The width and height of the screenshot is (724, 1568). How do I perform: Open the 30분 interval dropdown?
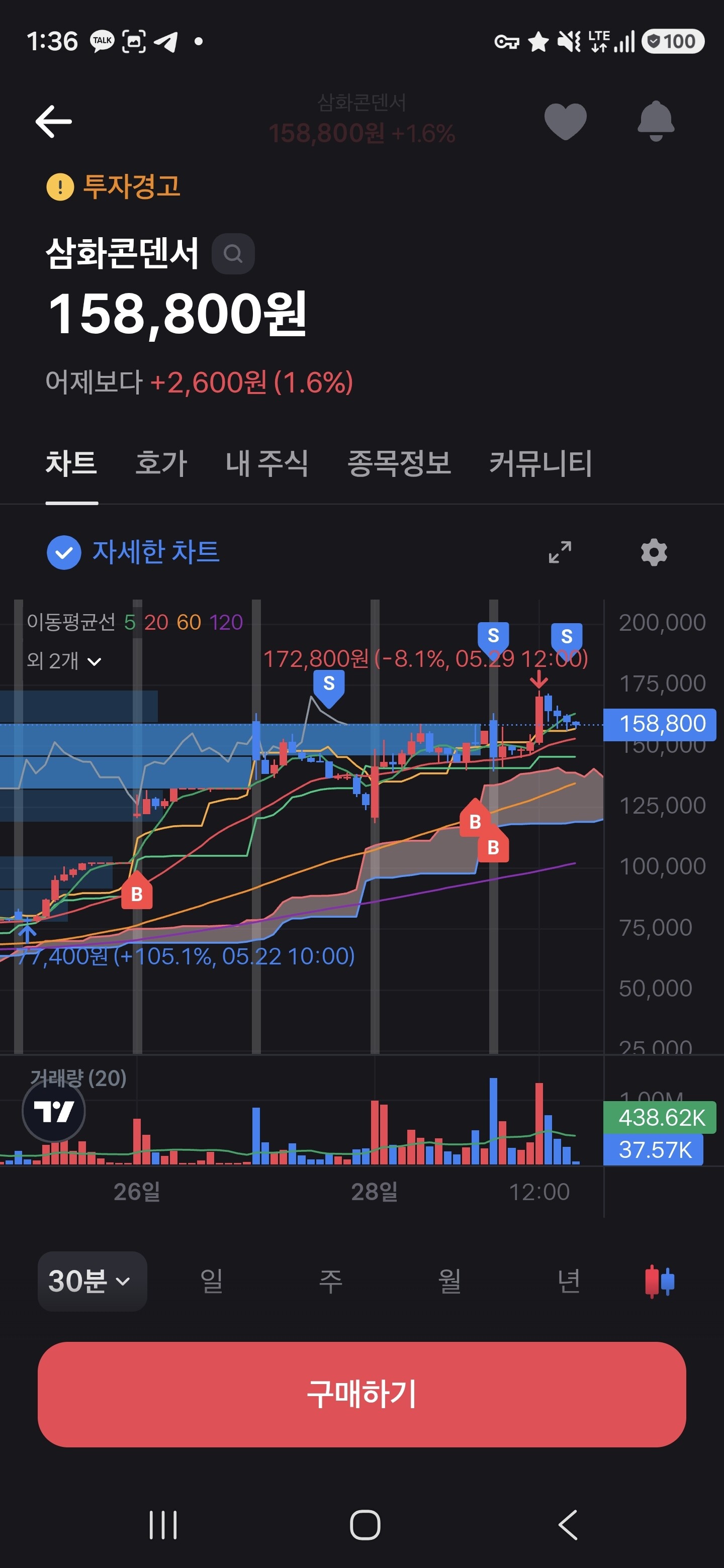click(92, 1281)
